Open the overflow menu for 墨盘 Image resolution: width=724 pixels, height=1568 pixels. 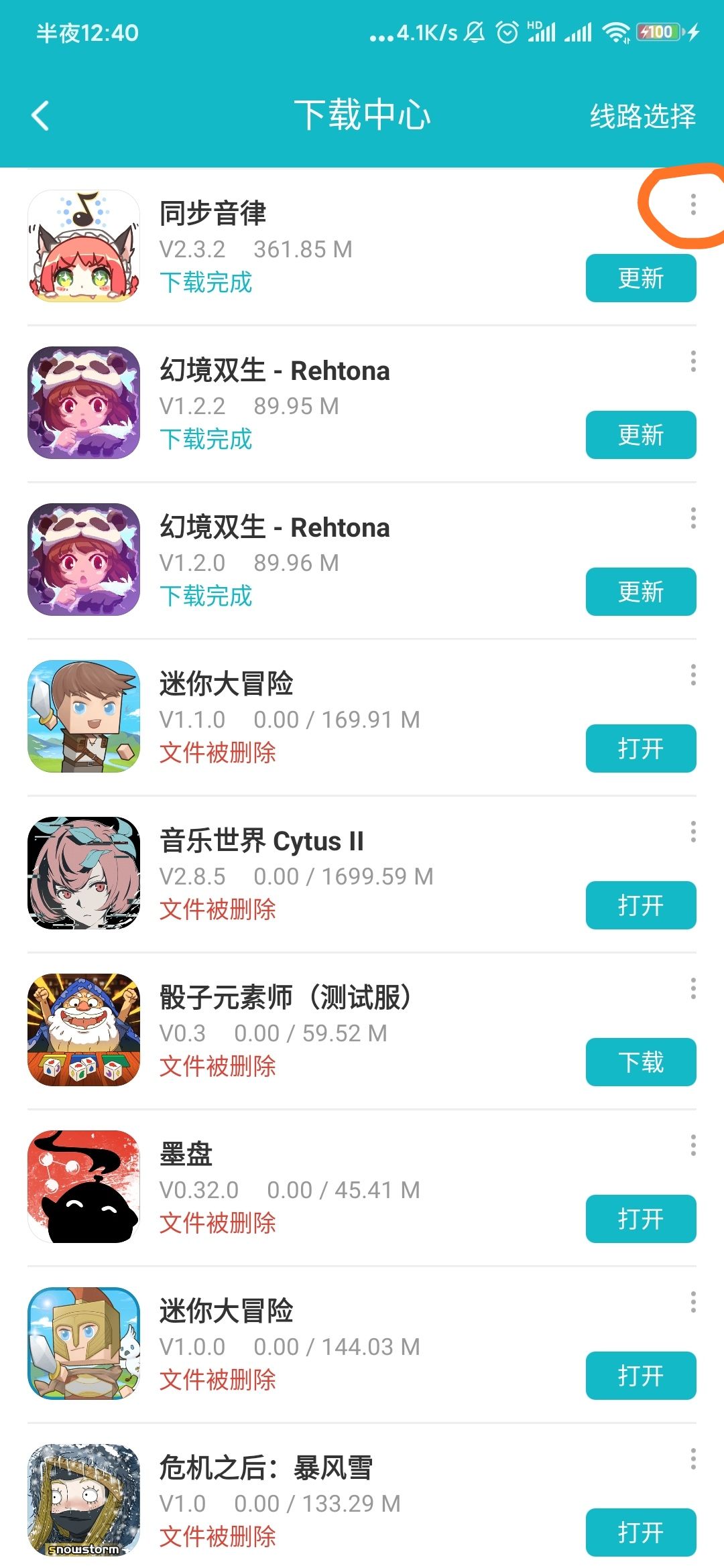coord(693,1146)
